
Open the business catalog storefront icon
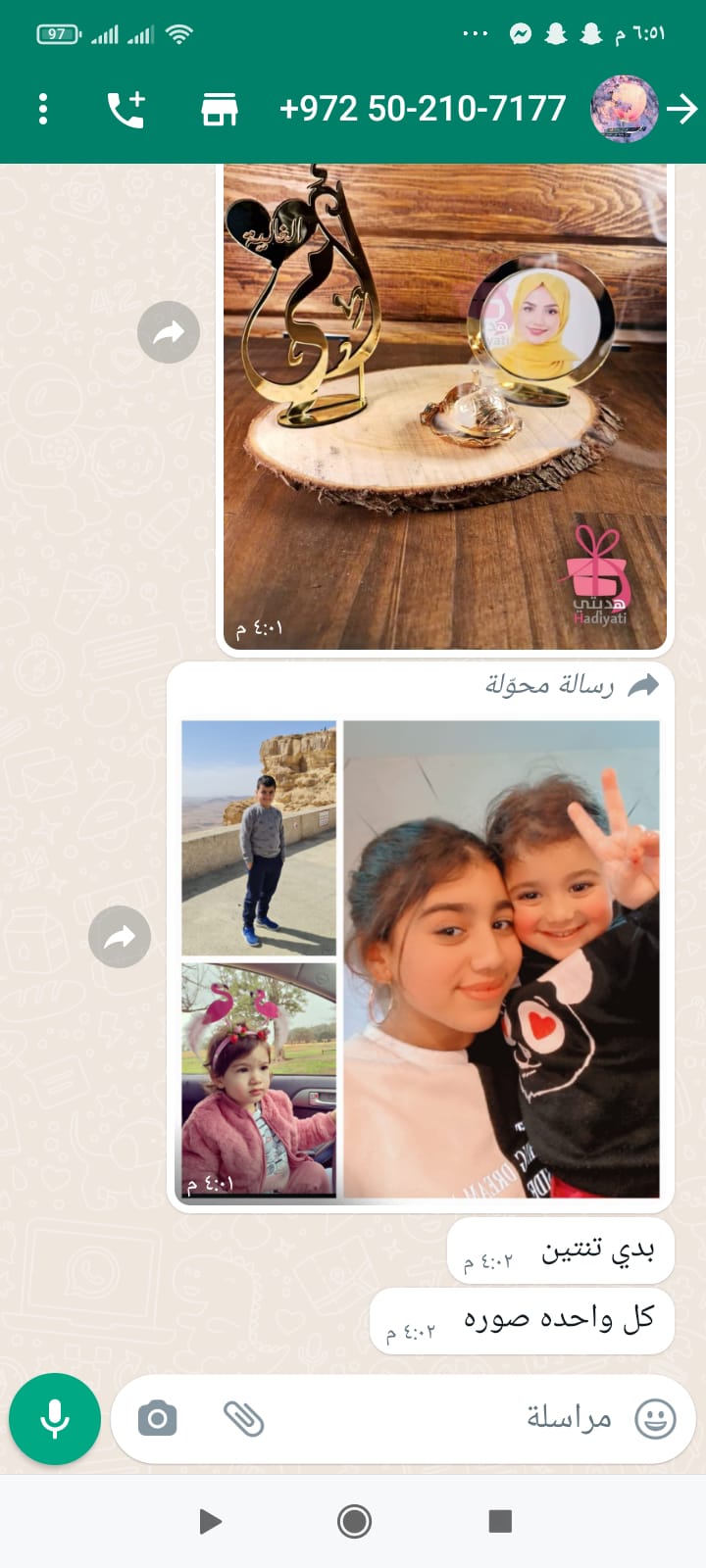point(220,109)
